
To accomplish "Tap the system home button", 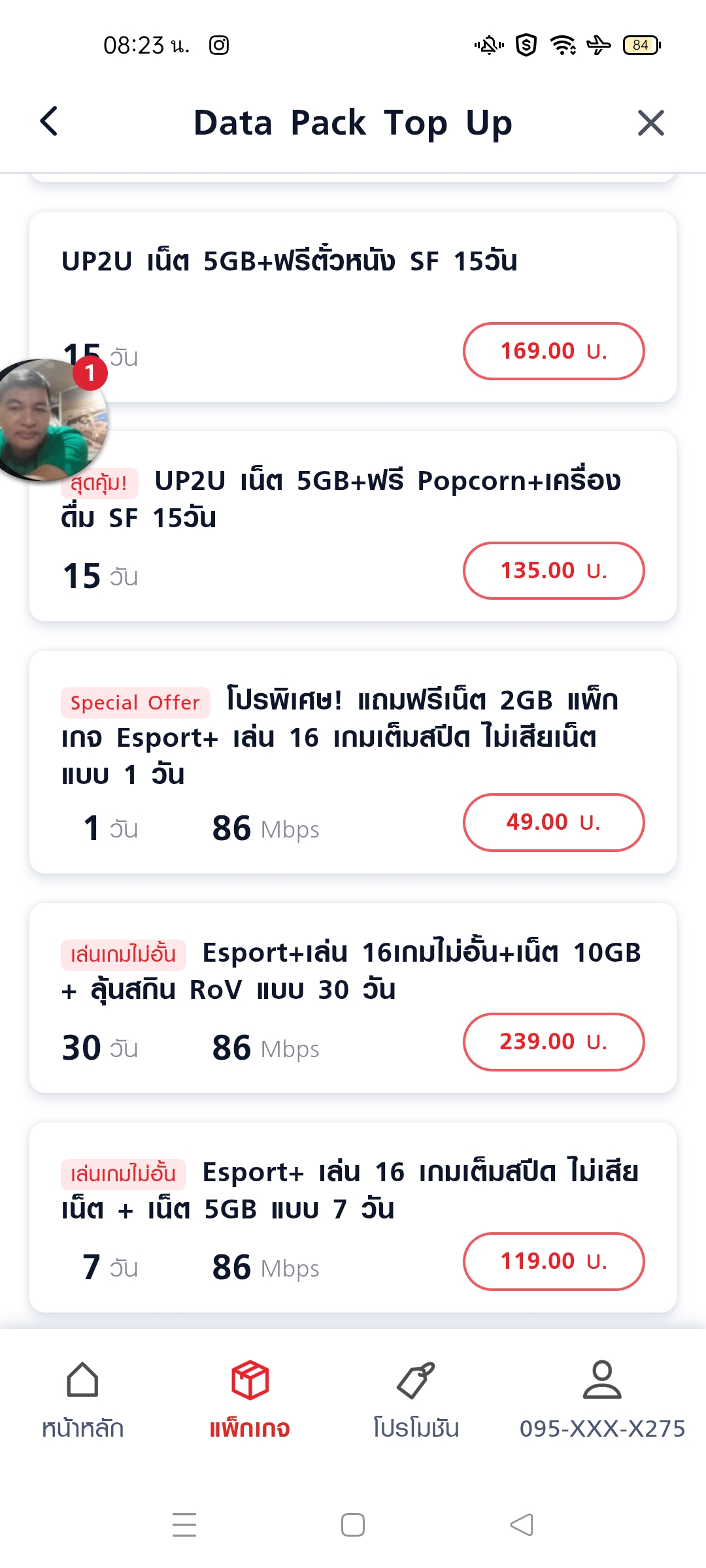I will 353,1525.
